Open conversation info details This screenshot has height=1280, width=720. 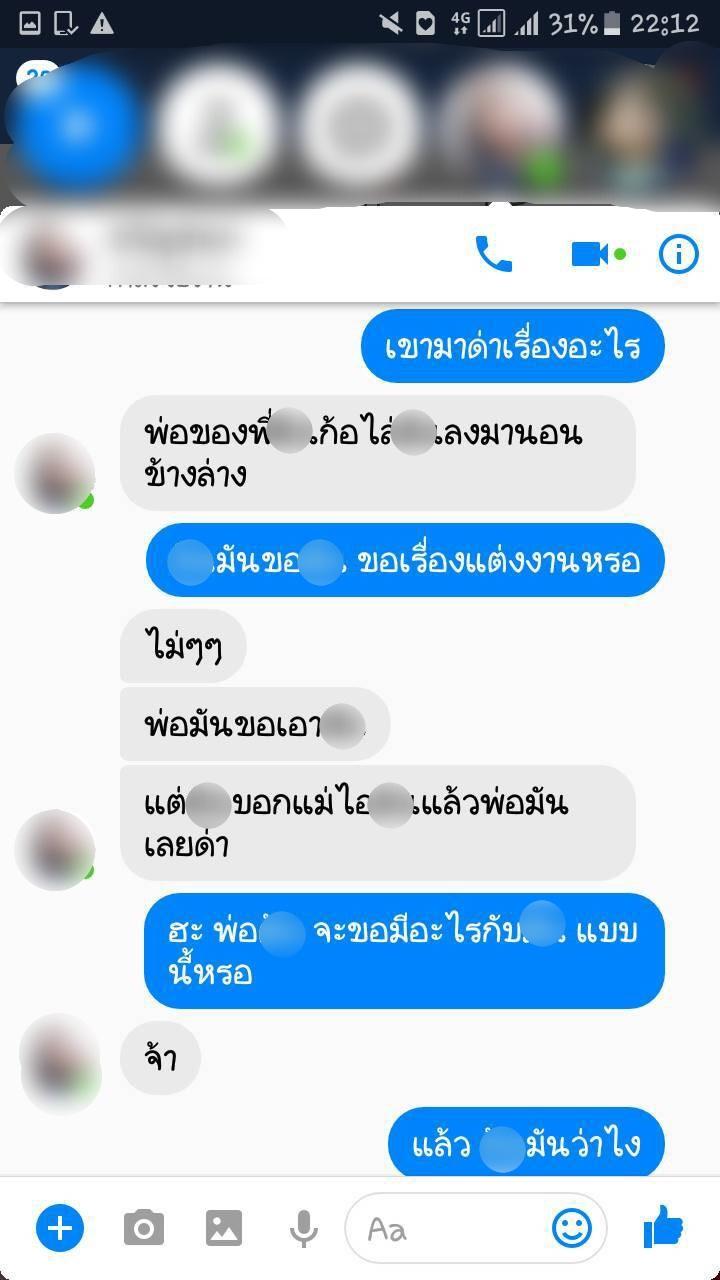pyautogui.click(x=678, y=255)
